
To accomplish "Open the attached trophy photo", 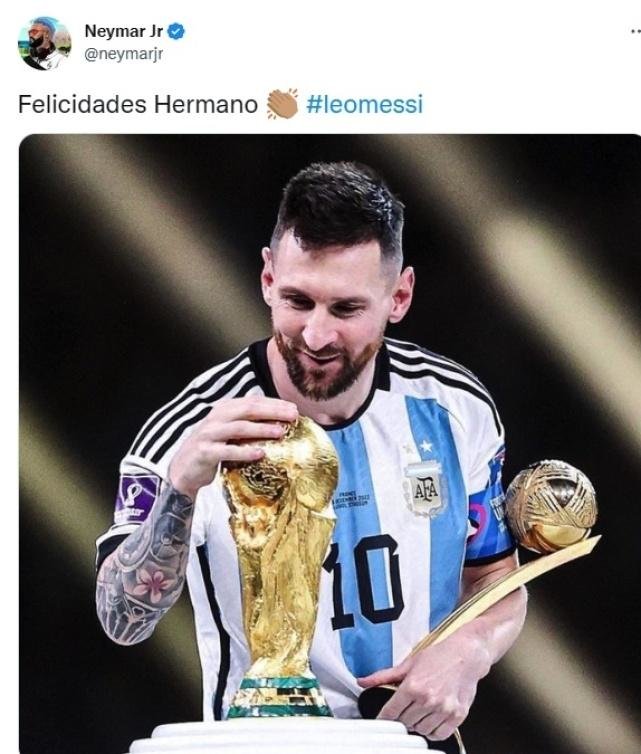I will coord(330,444).
